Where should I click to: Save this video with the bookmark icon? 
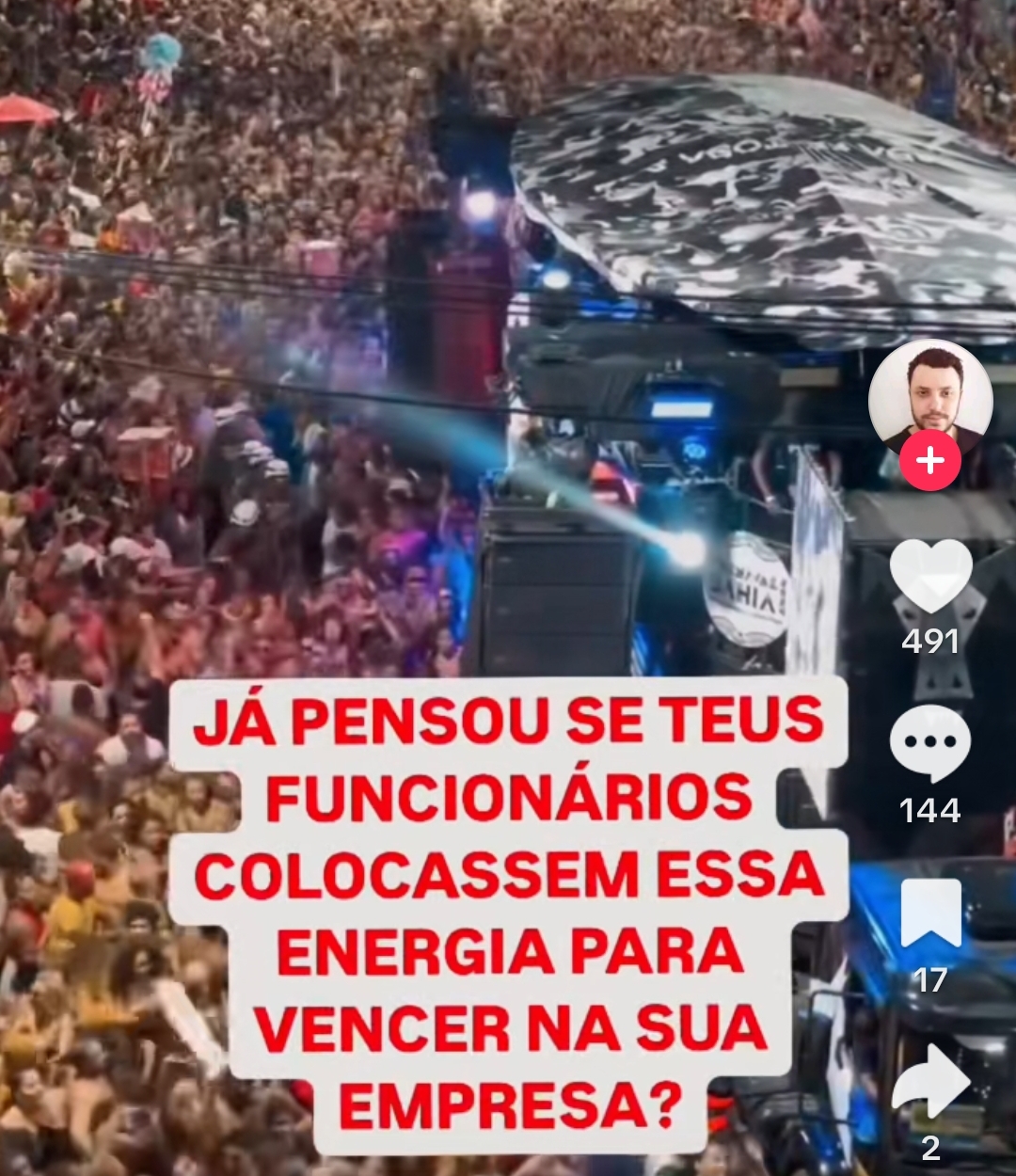pos(930,913)
